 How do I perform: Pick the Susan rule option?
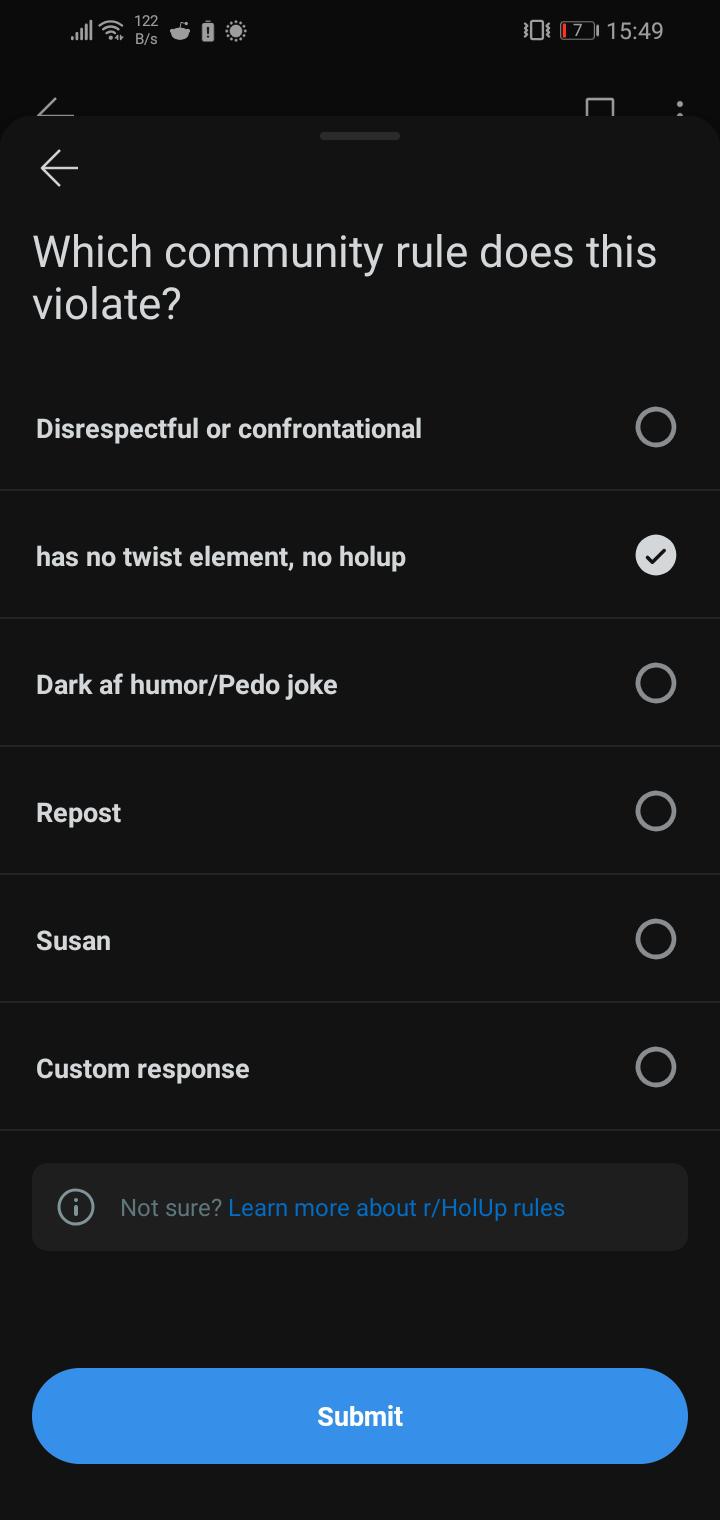[655, 939]
